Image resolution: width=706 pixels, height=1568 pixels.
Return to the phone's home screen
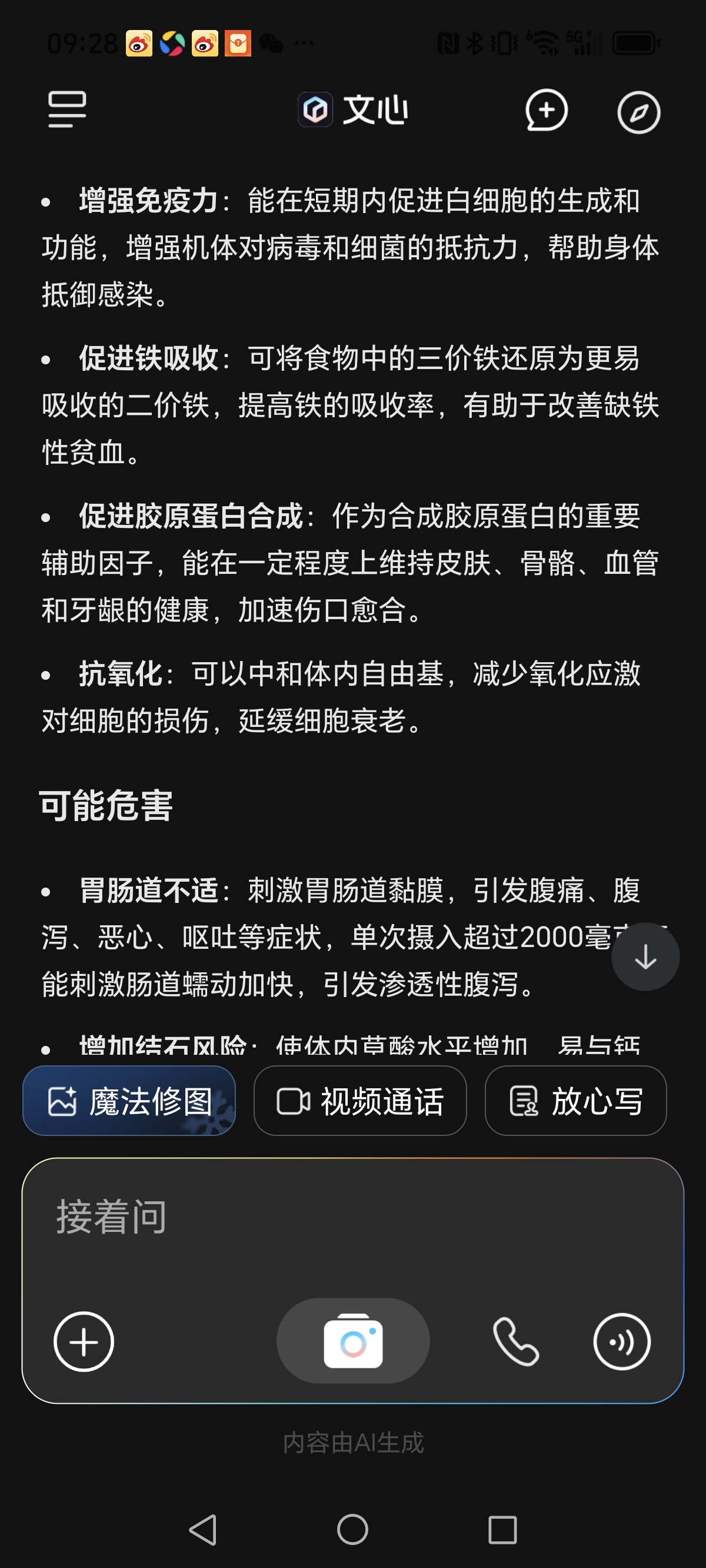click(x=353, y=1530)
